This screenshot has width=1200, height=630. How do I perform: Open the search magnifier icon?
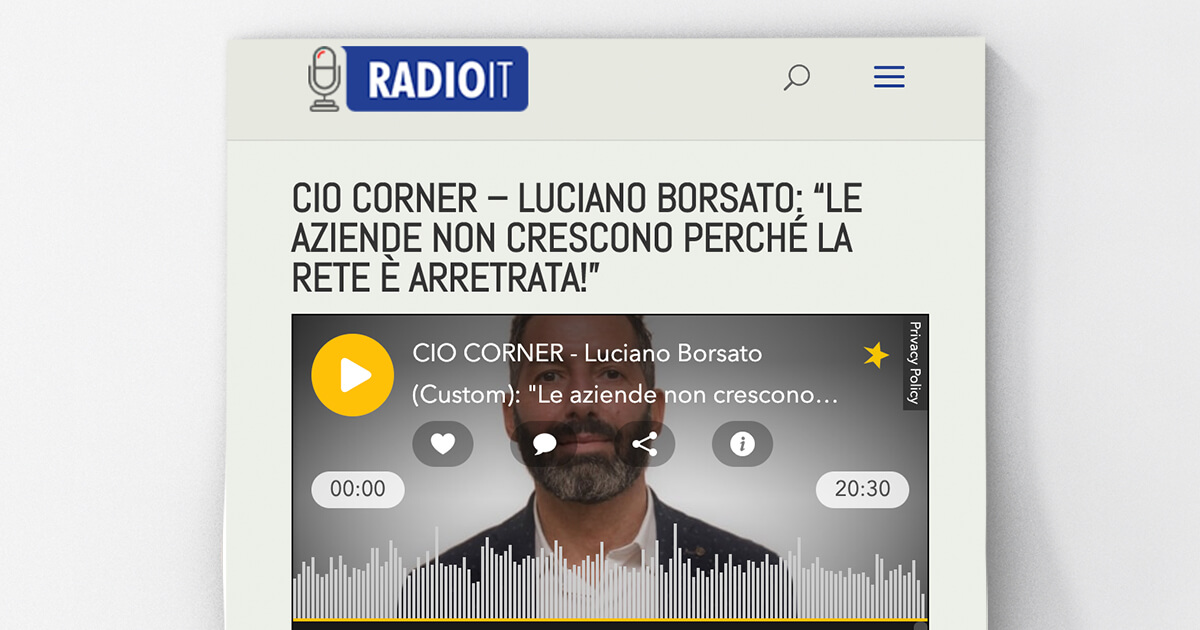coord(796,78)
